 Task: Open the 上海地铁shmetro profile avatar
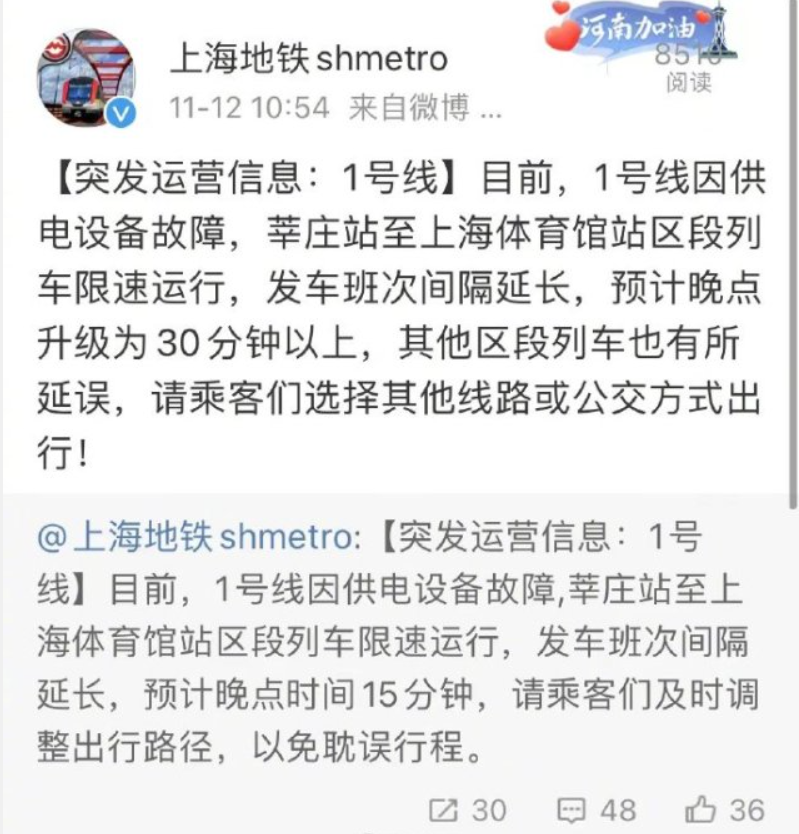pos(85,78)
